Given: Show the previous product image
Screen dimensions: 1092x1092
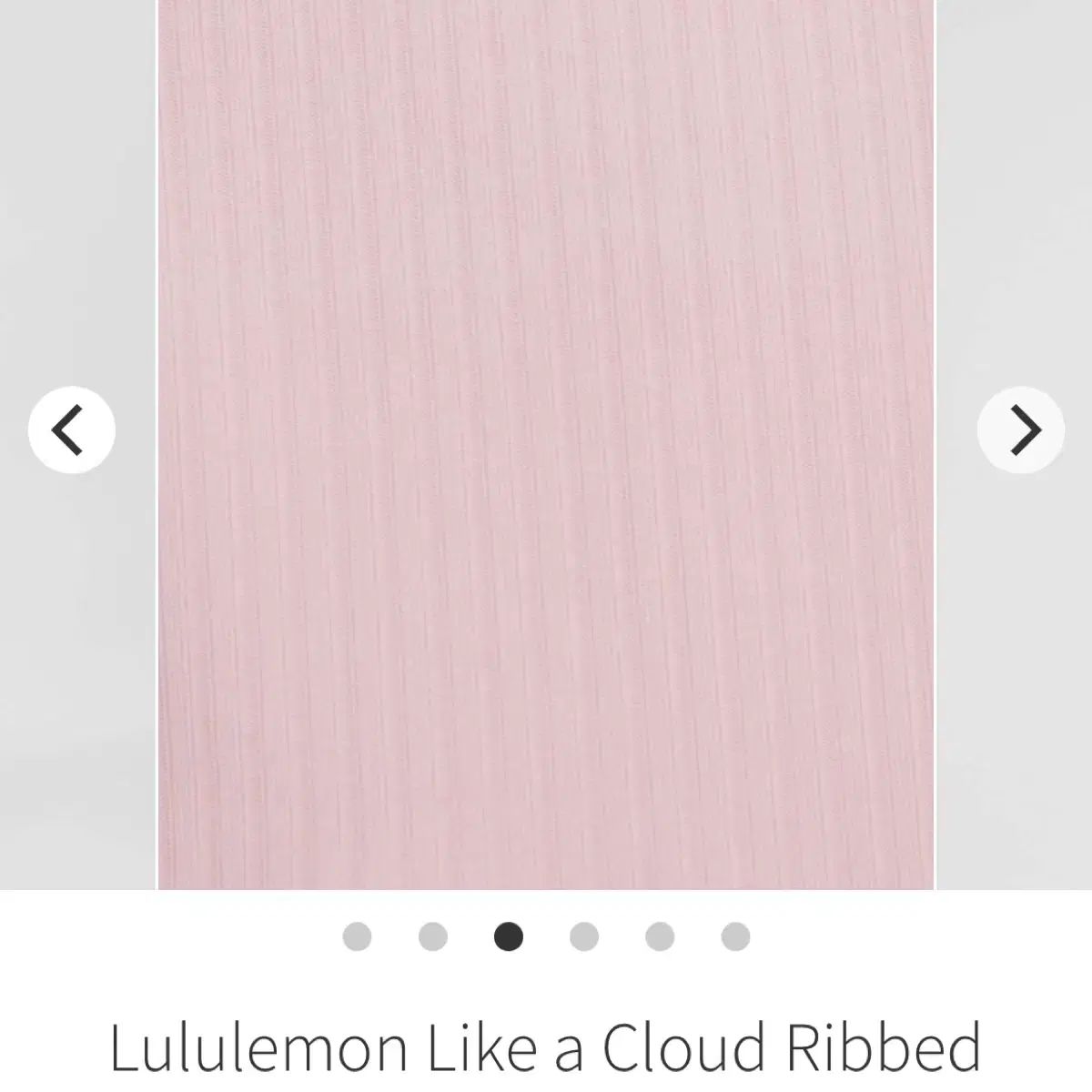Looking at the screenshot, I should click(71, 430).
